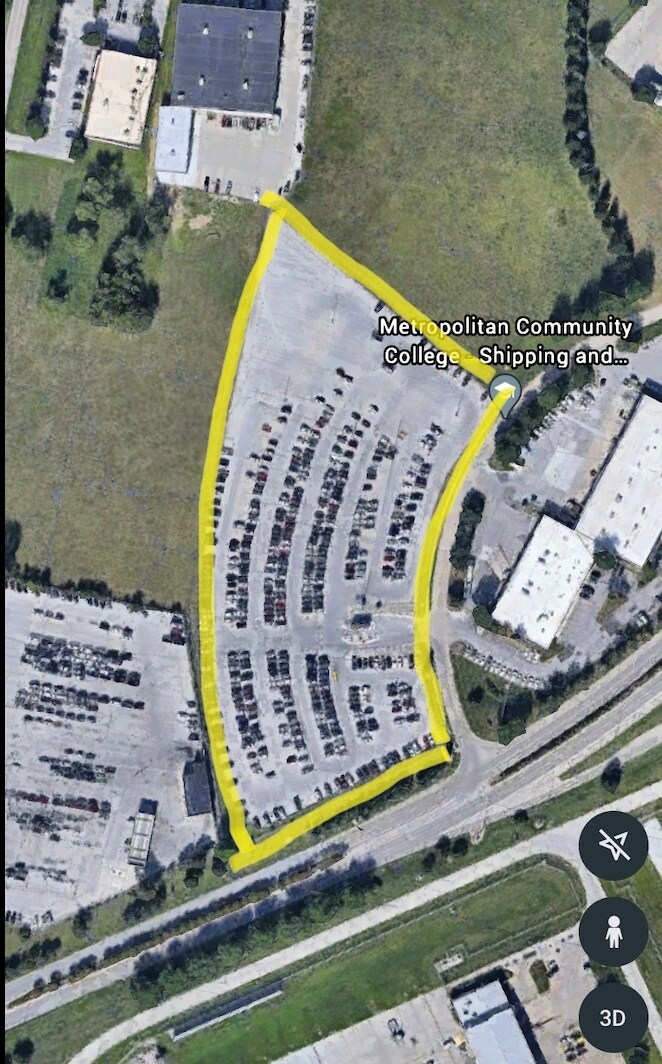Switch the map to 3D view
This screenshot has height=1064, width=662.
tap(613, 1017)
